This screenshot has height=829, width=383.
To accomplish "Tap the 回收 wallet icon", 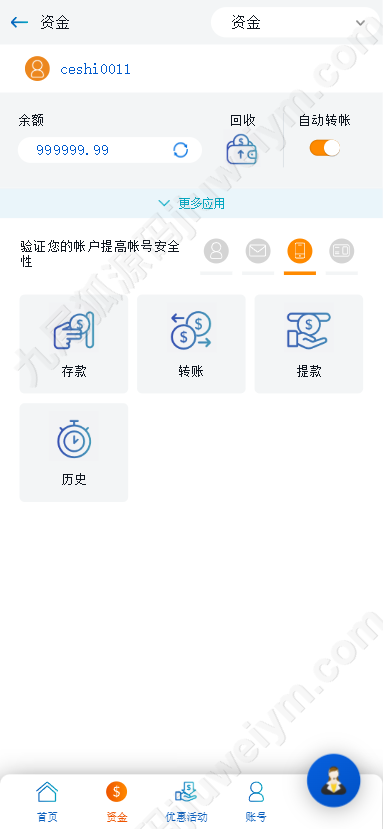I will coord(242,149).
